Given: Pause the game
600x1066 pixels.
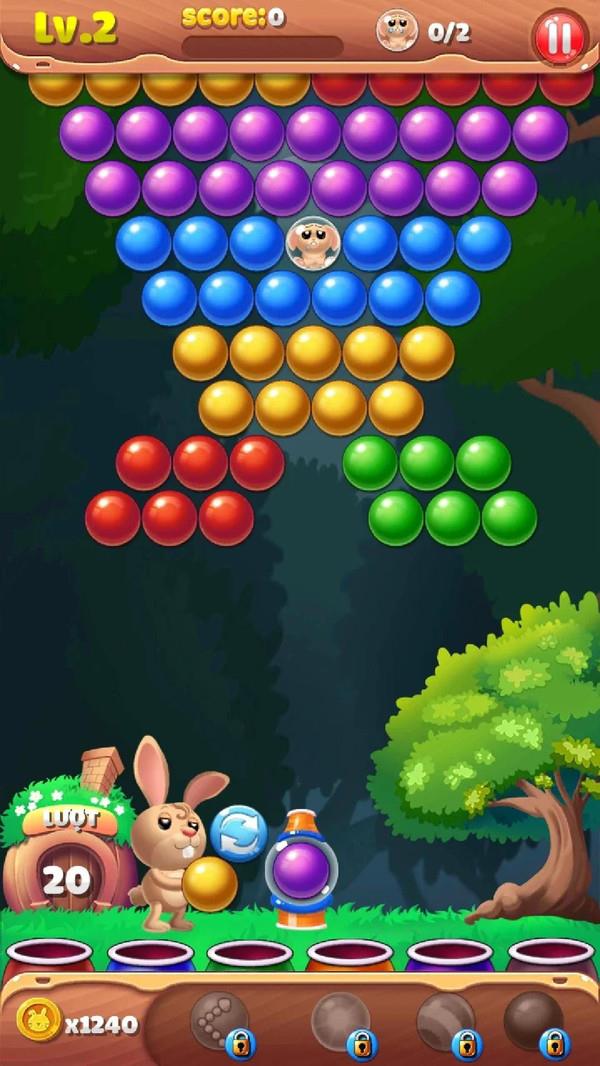Looking at the screenshot, I should (558, 38).
